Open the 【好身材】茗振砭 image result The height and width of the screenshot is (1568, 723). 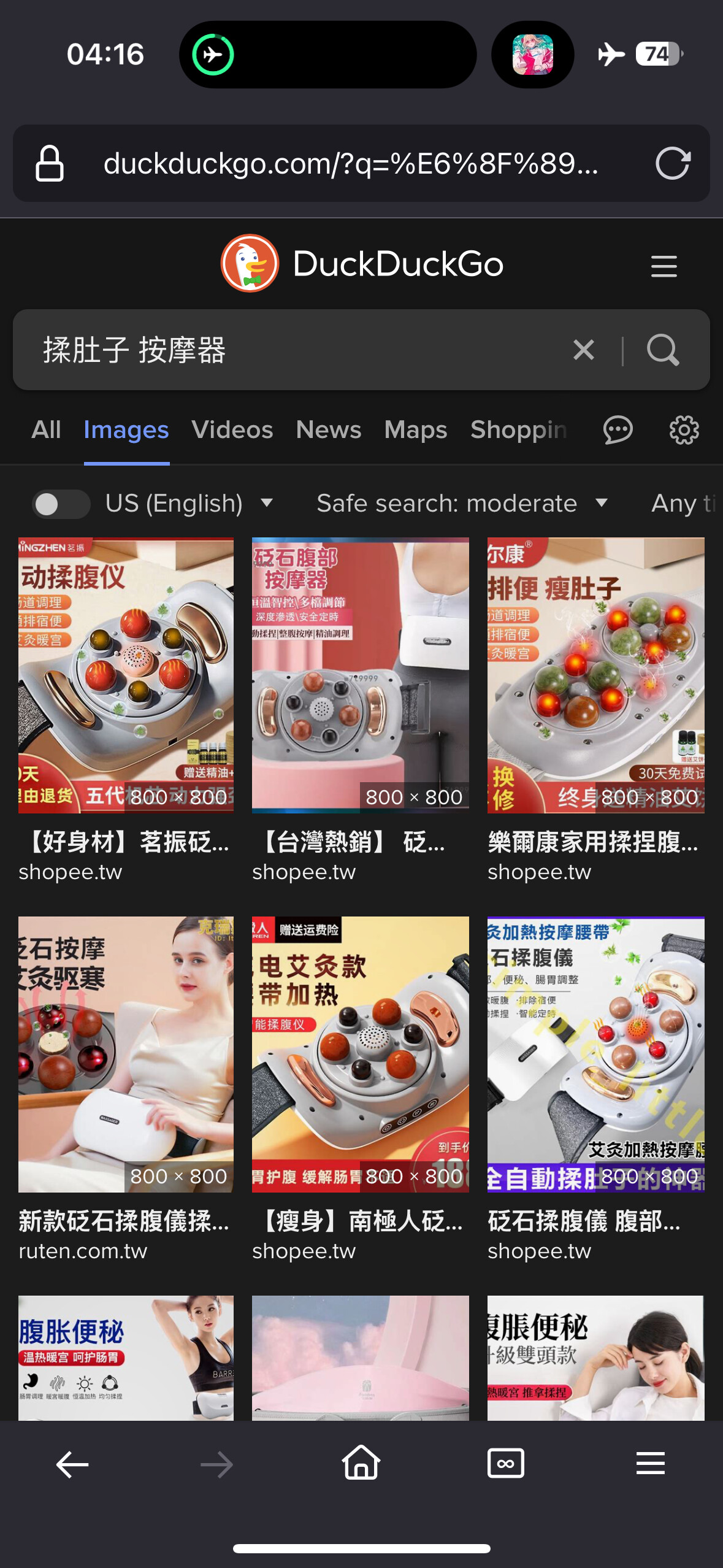[x=126, y=675]
